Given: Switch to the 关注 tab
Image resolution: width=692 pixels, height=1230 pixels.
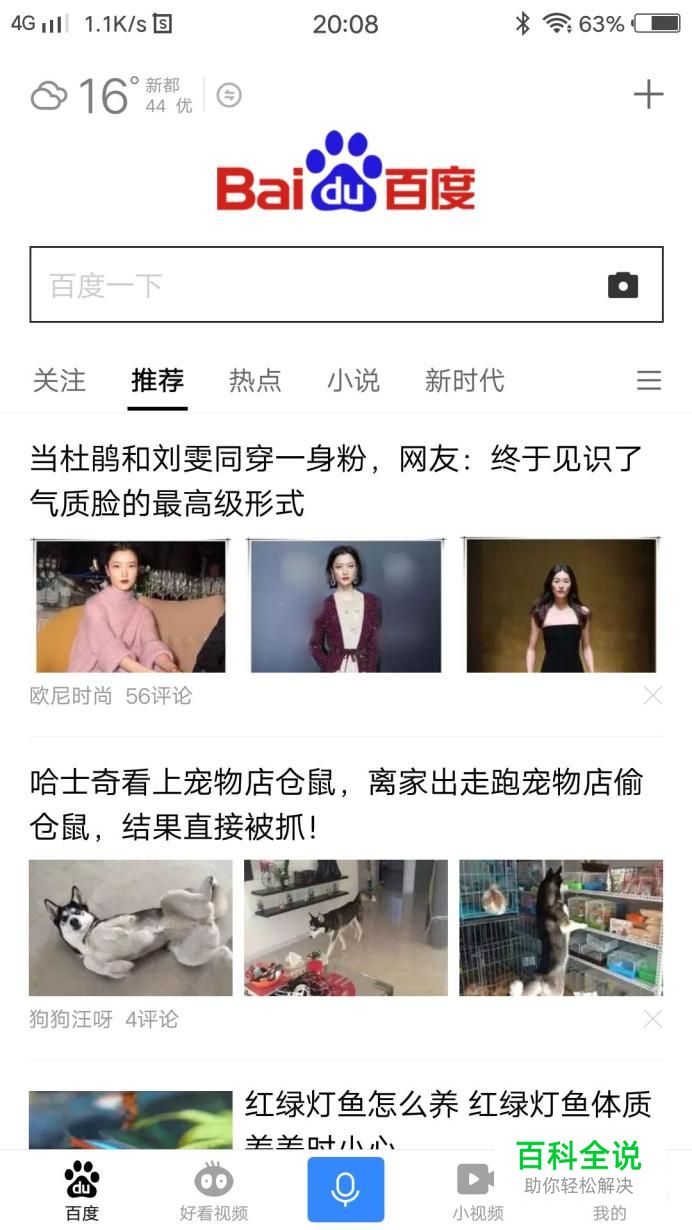Looking at the screenshot, I should pos(59,381).
